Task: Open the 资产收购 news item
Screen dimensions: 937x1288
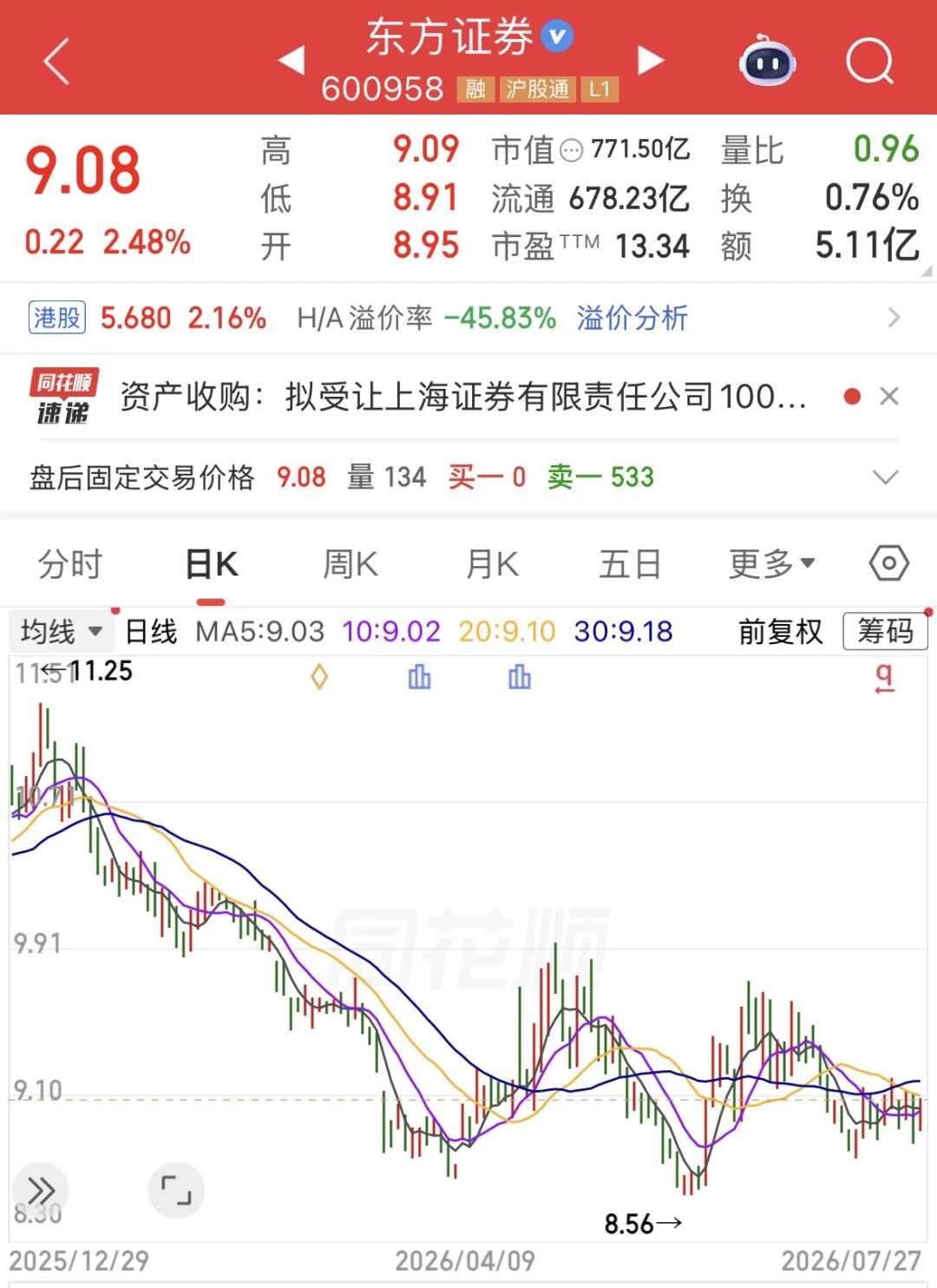Action: pos(463,397)
